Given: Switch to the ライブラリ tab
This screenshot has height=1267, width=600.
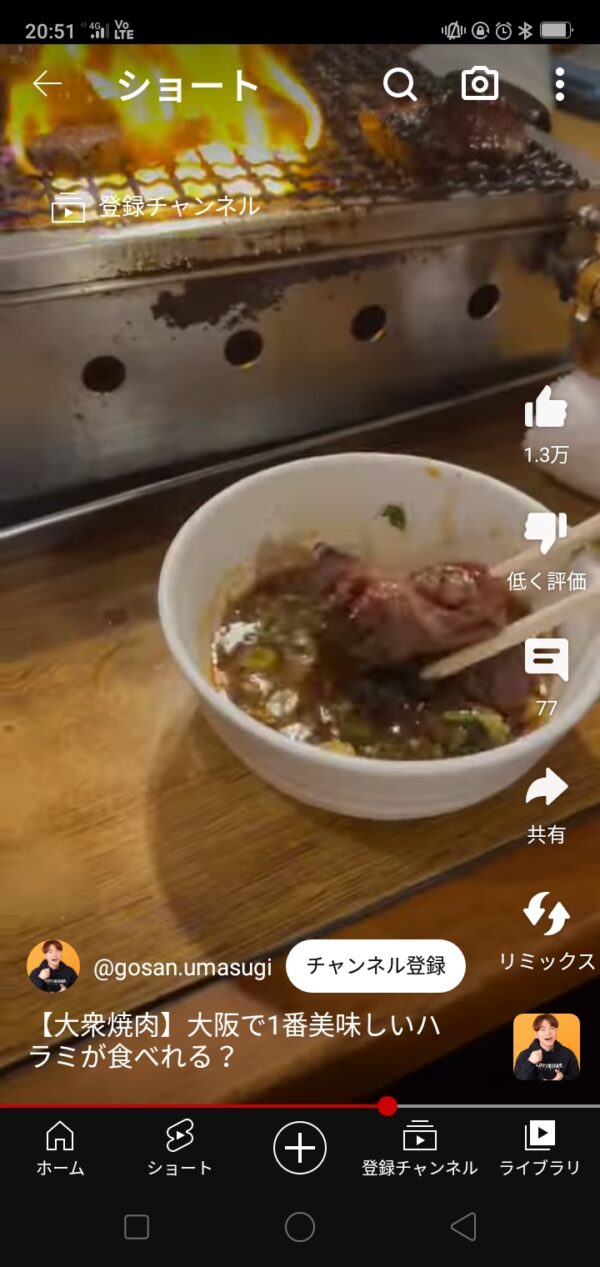Looking at the screenshot, I should (x=540, y=1147).
